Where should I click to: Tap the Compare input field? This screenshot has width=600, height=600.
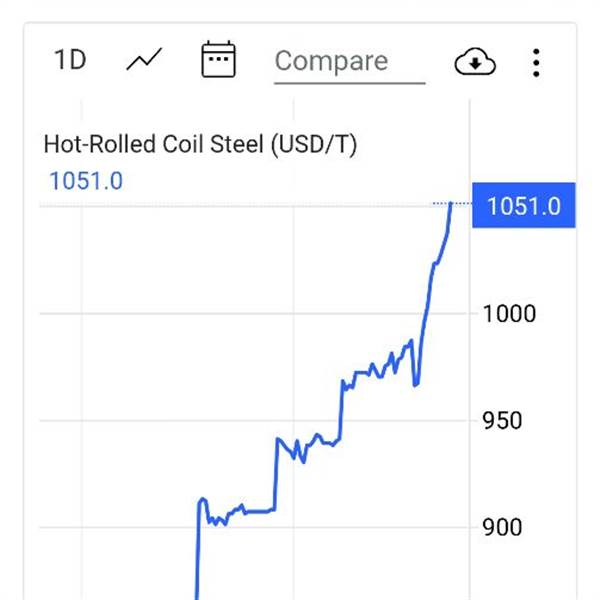tap(349, 62)
